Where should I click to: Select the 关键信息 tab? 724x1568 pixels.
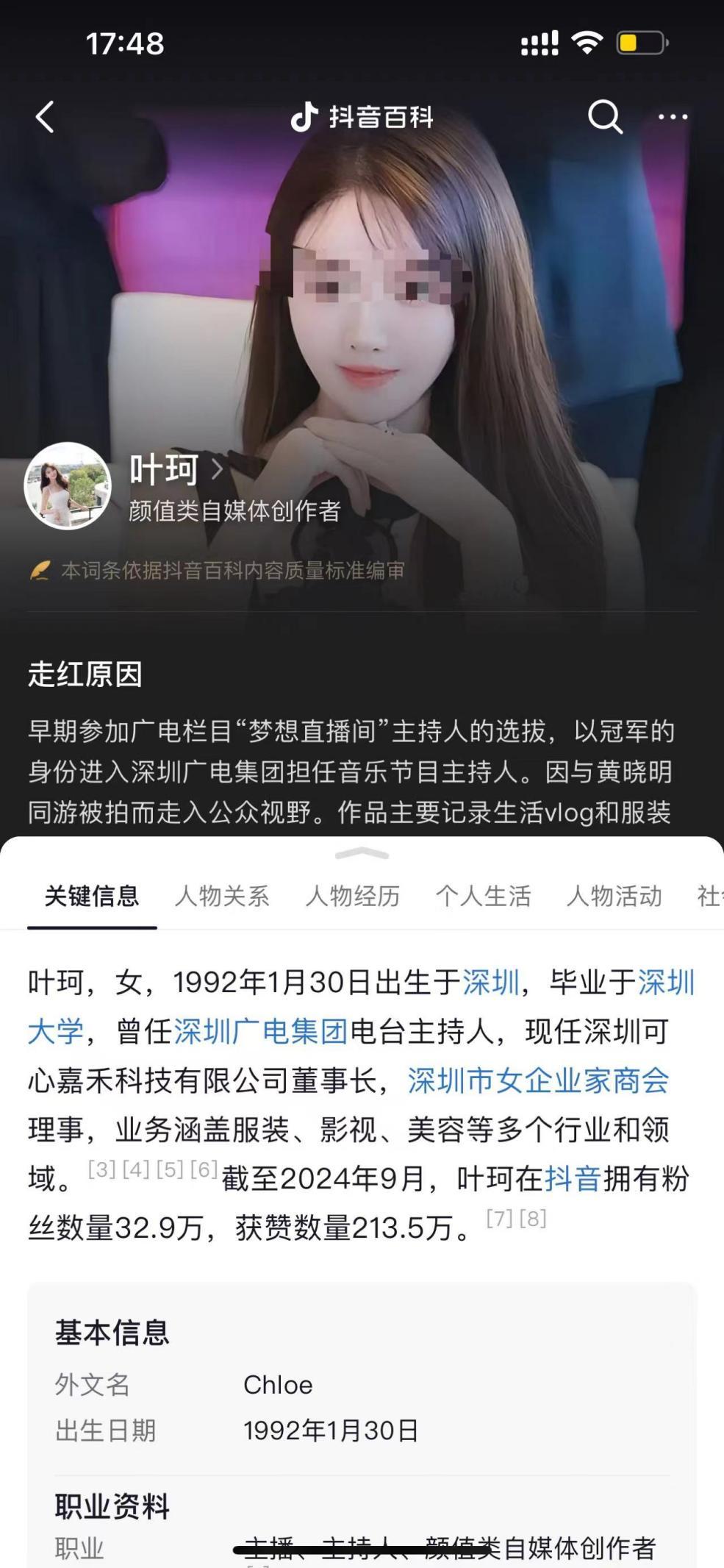[92, 896]
